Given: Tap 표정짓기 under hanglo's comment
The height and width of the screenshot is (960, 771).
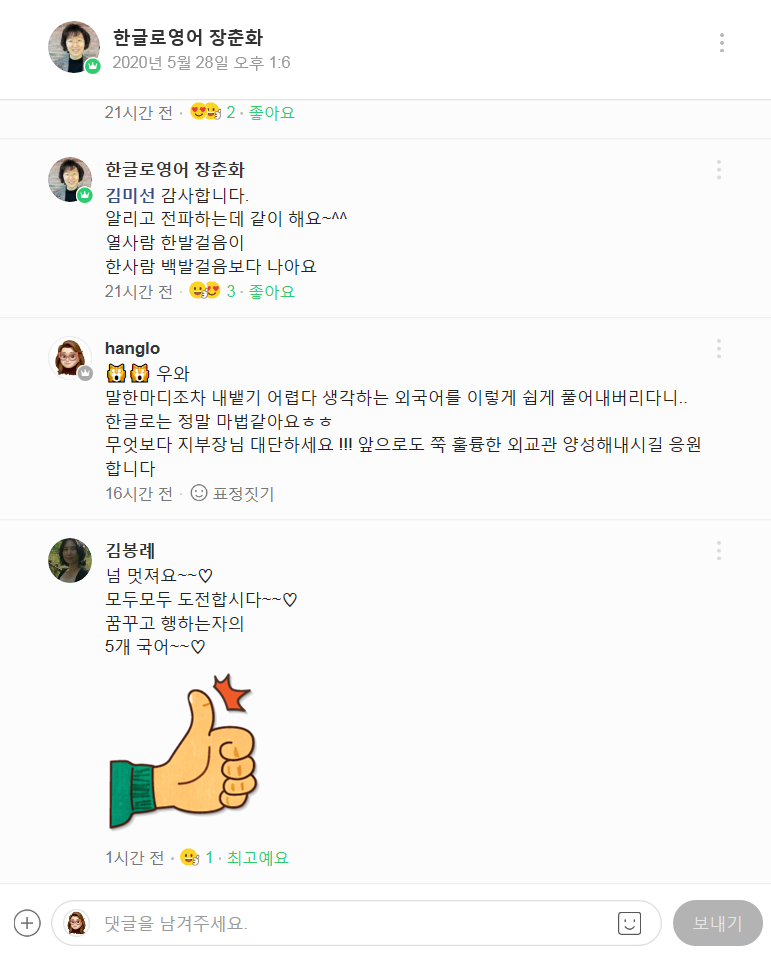Looking at the screenshot, I should pos(232,493).
